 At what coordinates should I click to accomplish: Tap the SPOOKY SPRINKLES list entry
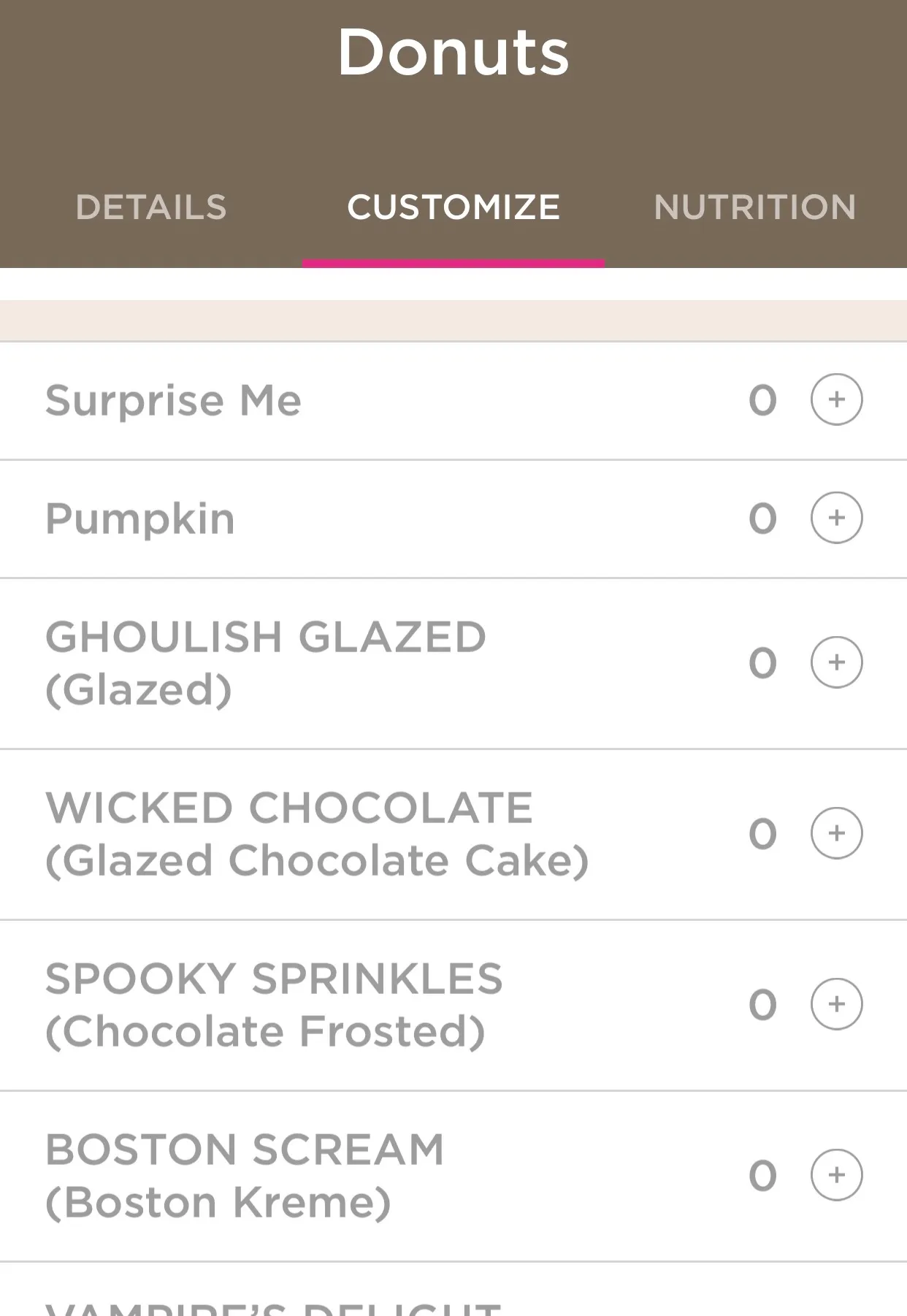pos(292,1004)
